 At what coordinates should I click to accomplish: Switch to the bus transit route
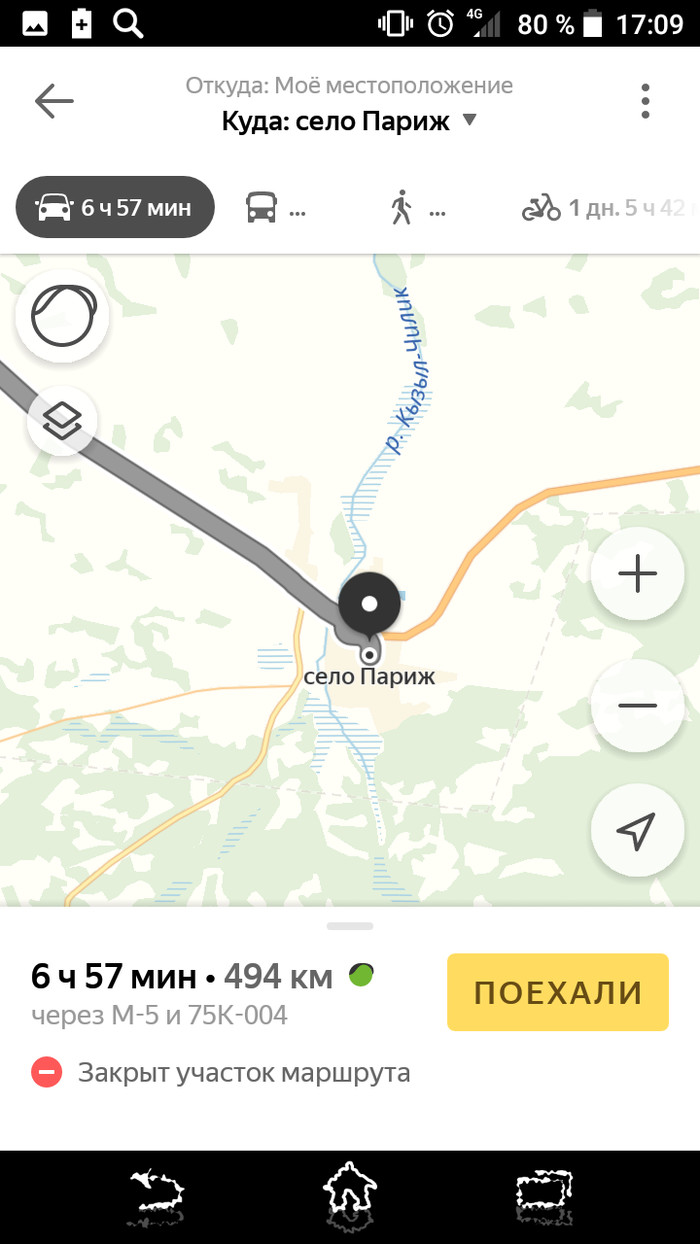tap(275, 208)
